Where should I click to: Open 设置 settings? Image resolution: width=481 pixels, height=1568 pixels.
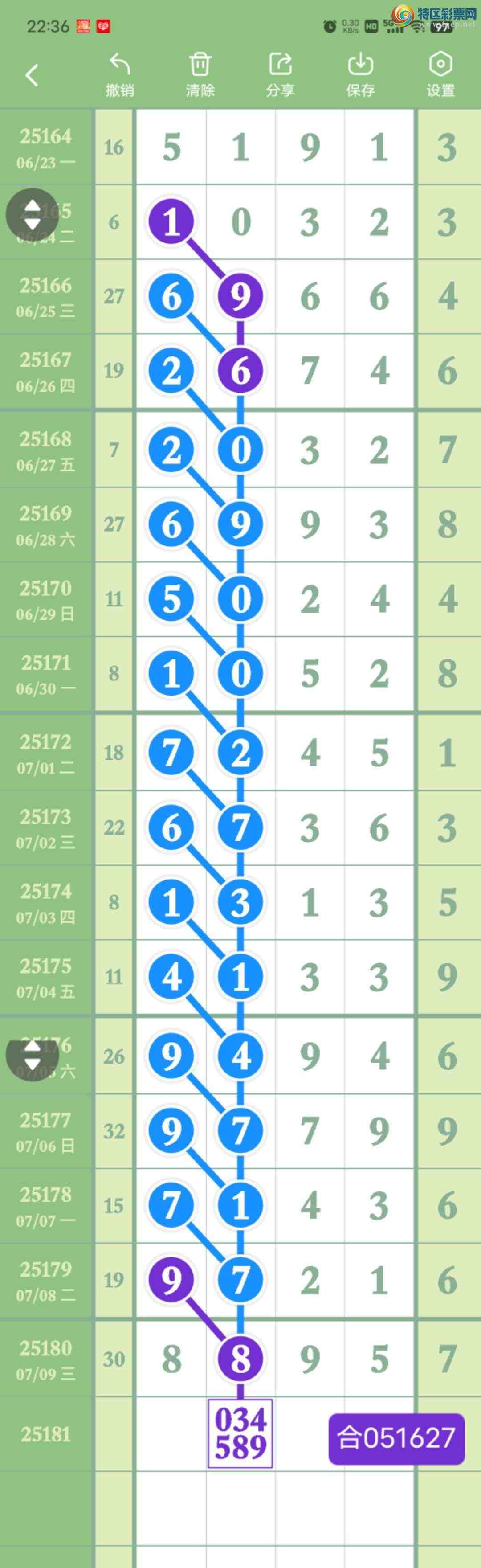coord(440,75)
